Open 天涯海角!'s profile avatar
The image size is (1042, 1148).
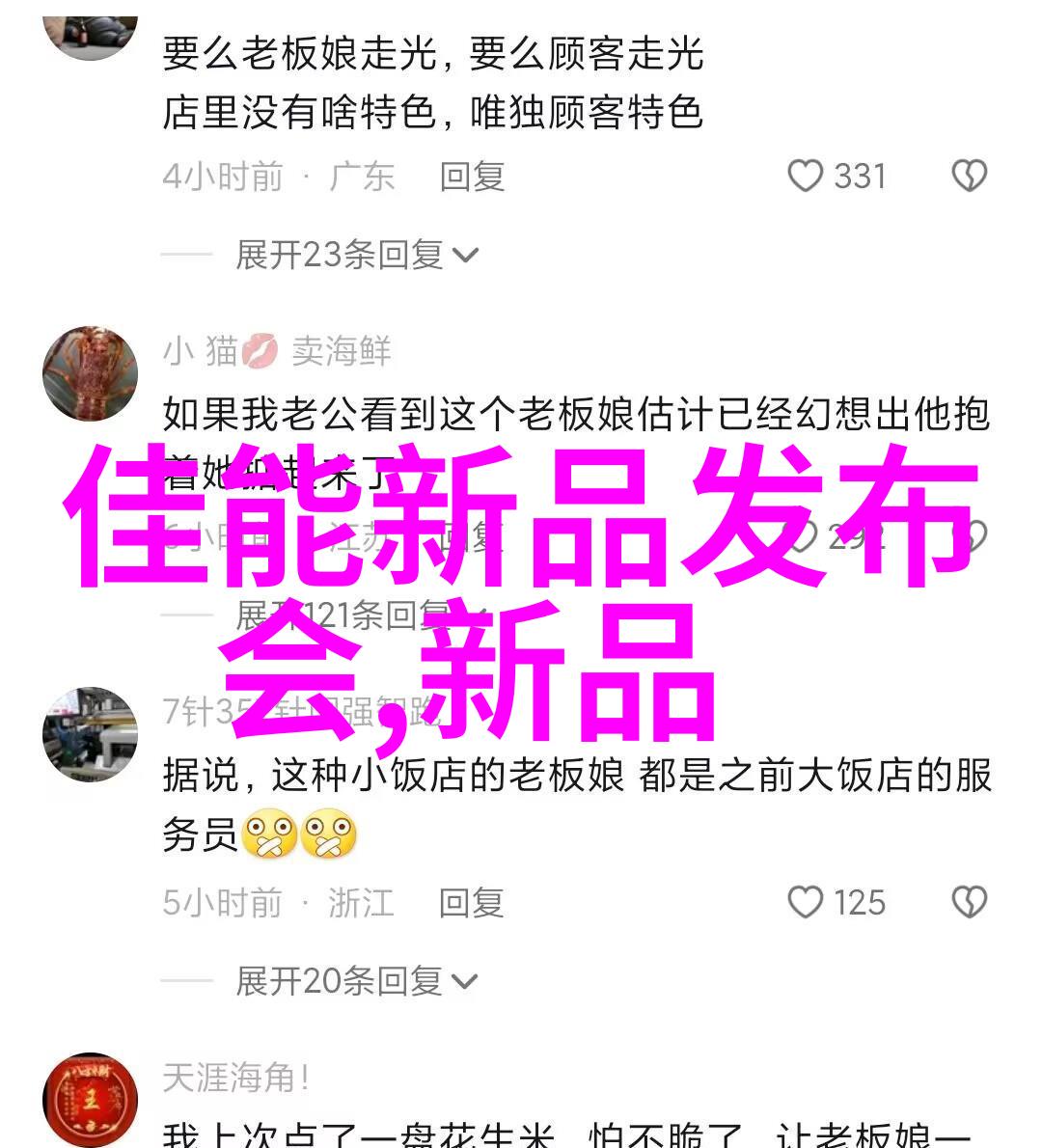[91, 1100]
